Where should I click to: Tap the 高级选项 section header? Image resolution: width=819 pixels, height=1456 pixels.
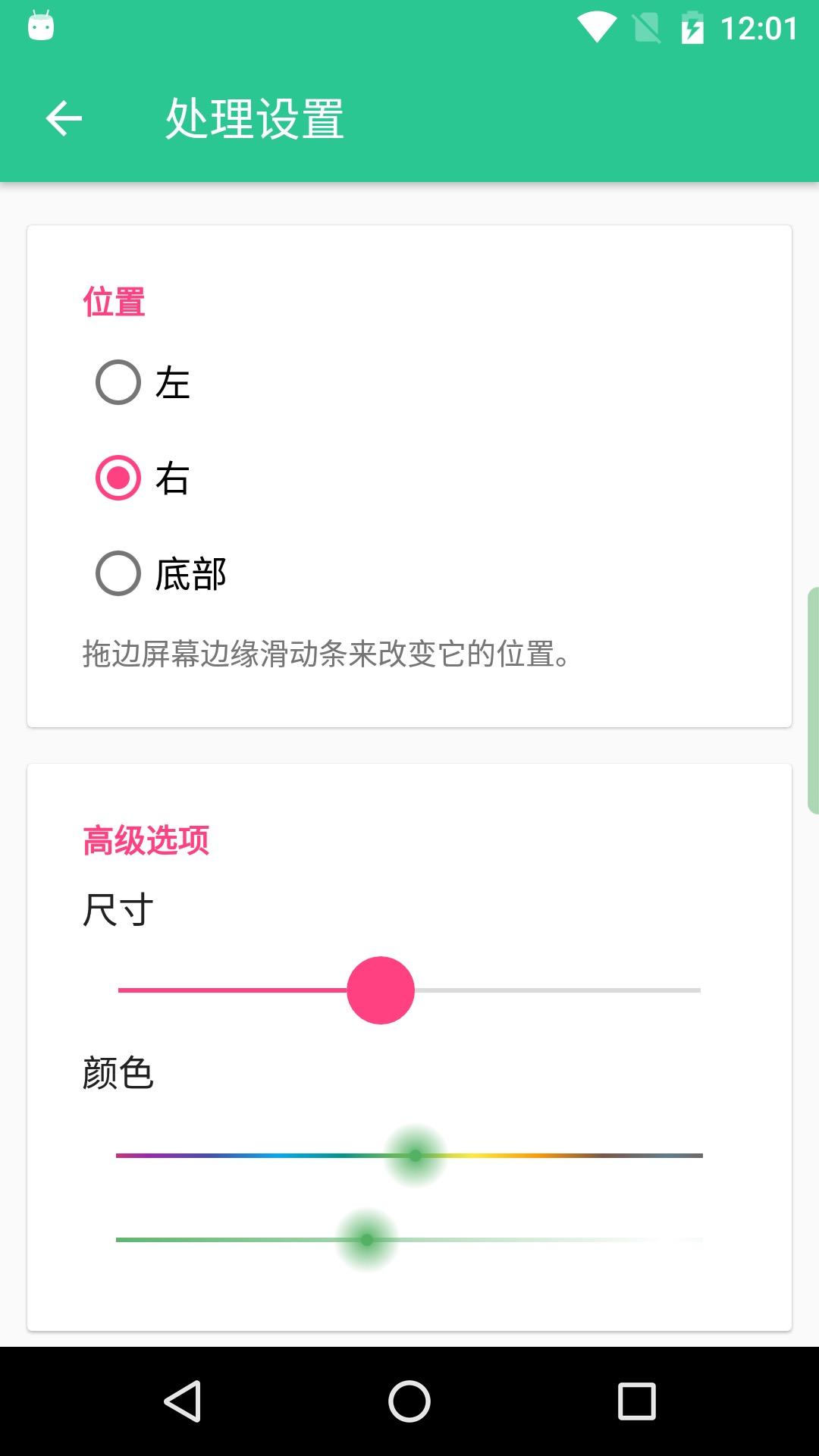pyautogui.click(x=146, y=840)
